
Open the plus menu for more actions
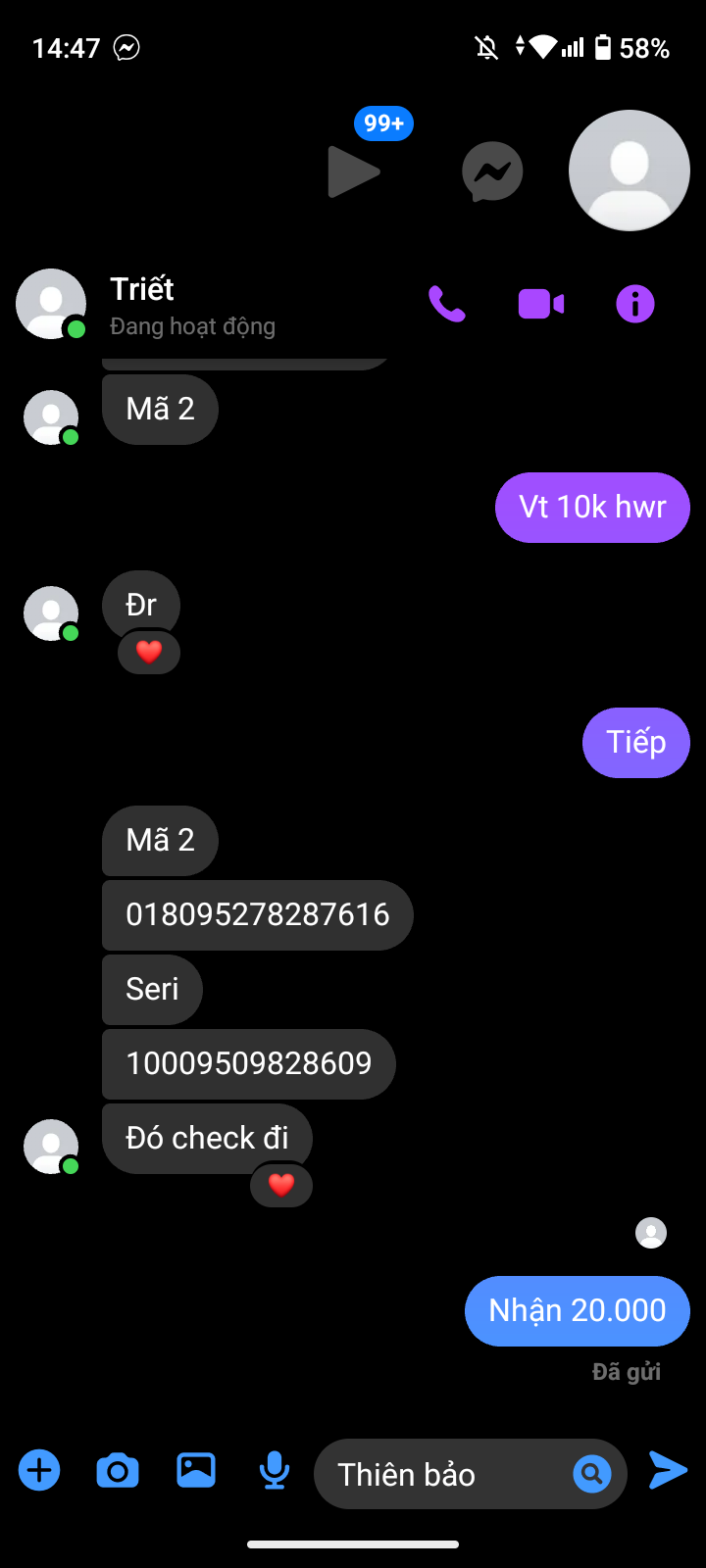click(39, 1471)
